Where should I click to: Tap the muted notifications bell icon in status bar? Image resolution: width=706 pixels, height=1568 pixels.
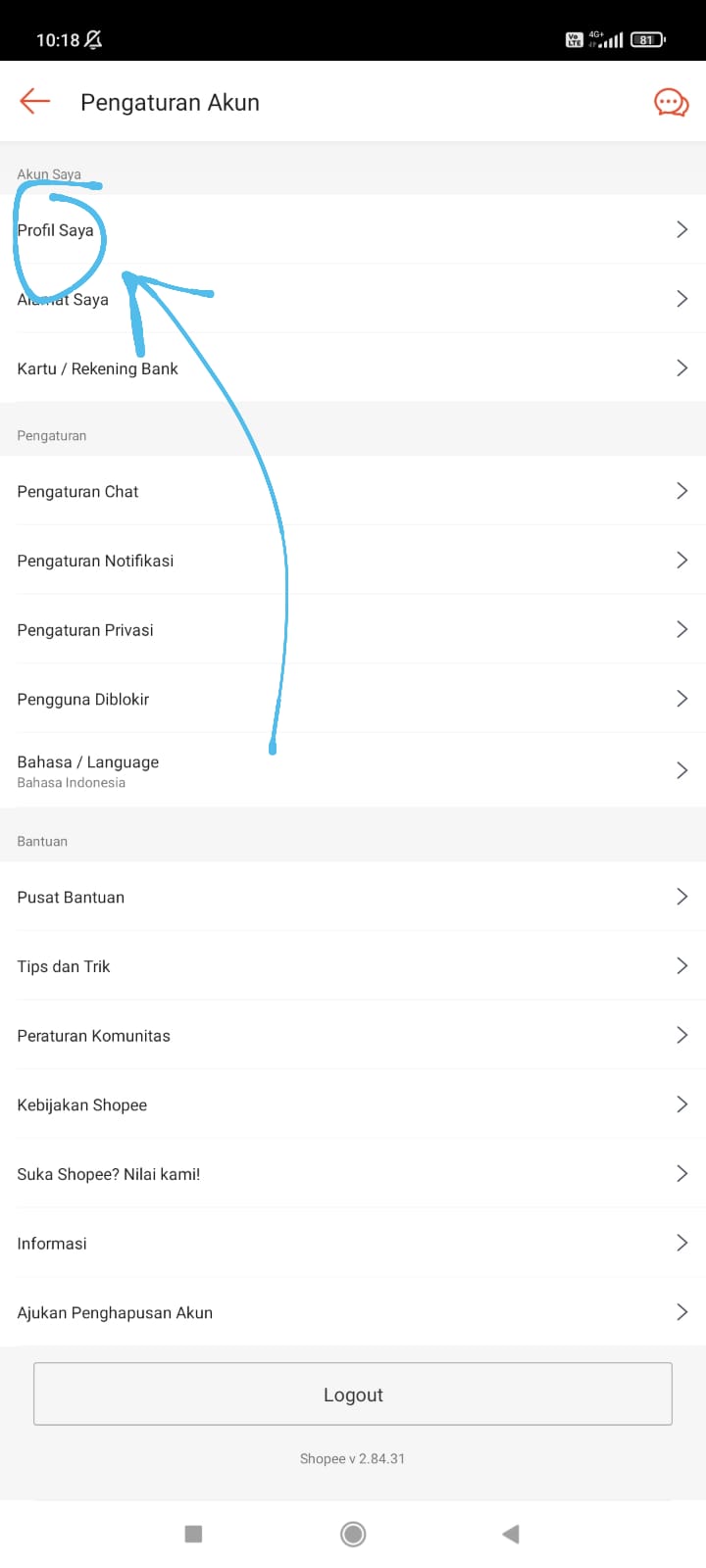(90, 39)
